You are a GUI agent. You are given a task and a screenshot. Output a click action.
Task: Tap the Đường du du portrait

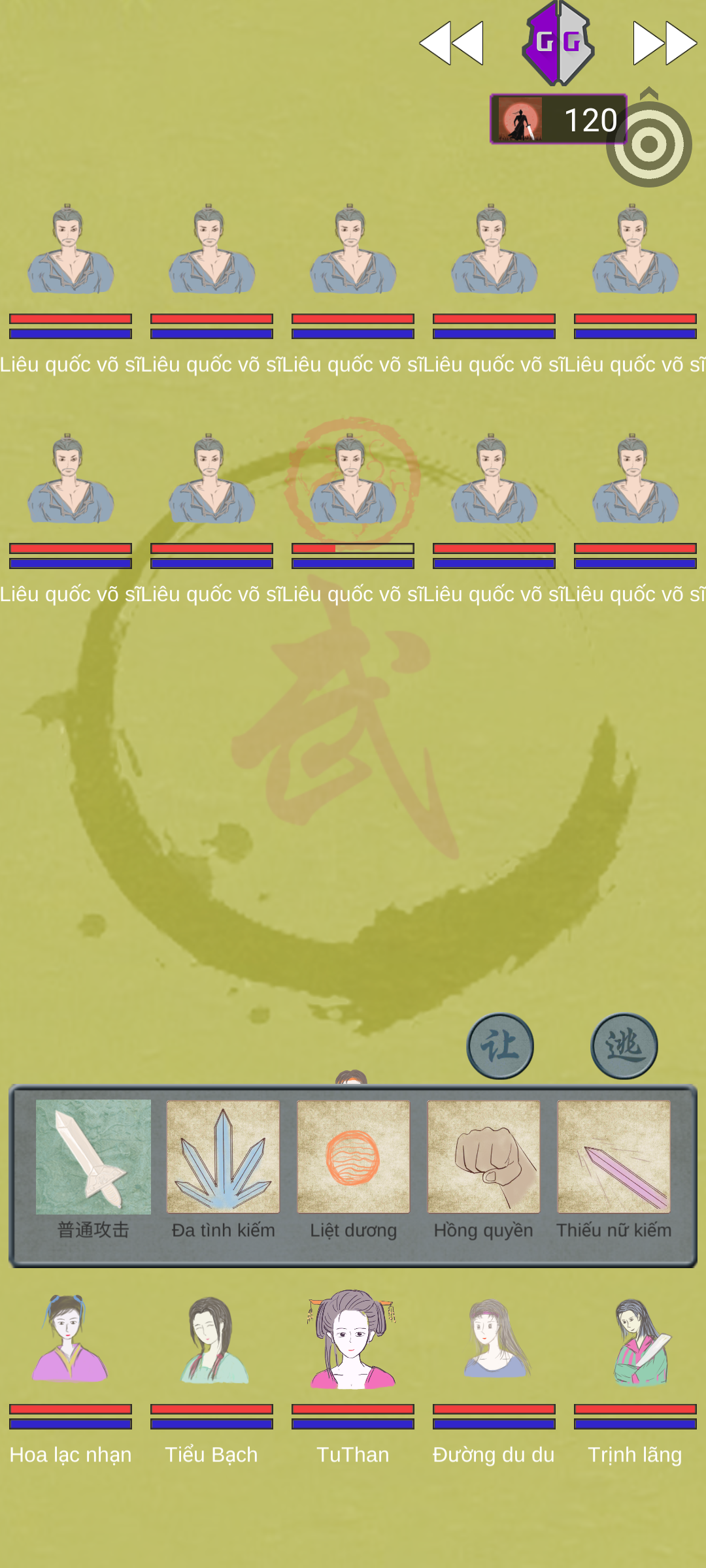[494, 1339]
